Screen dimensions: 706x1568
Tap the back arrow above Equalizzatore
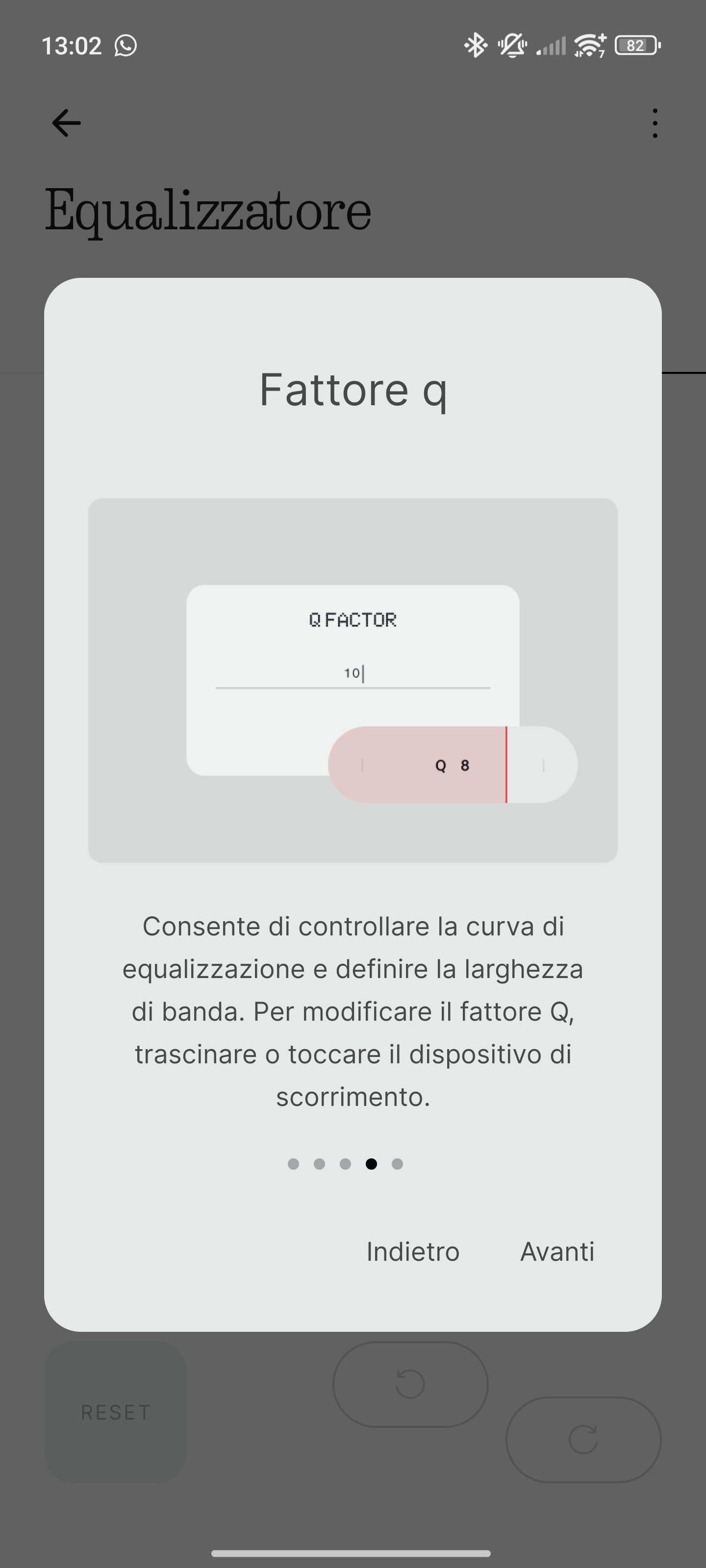[66, 123]
